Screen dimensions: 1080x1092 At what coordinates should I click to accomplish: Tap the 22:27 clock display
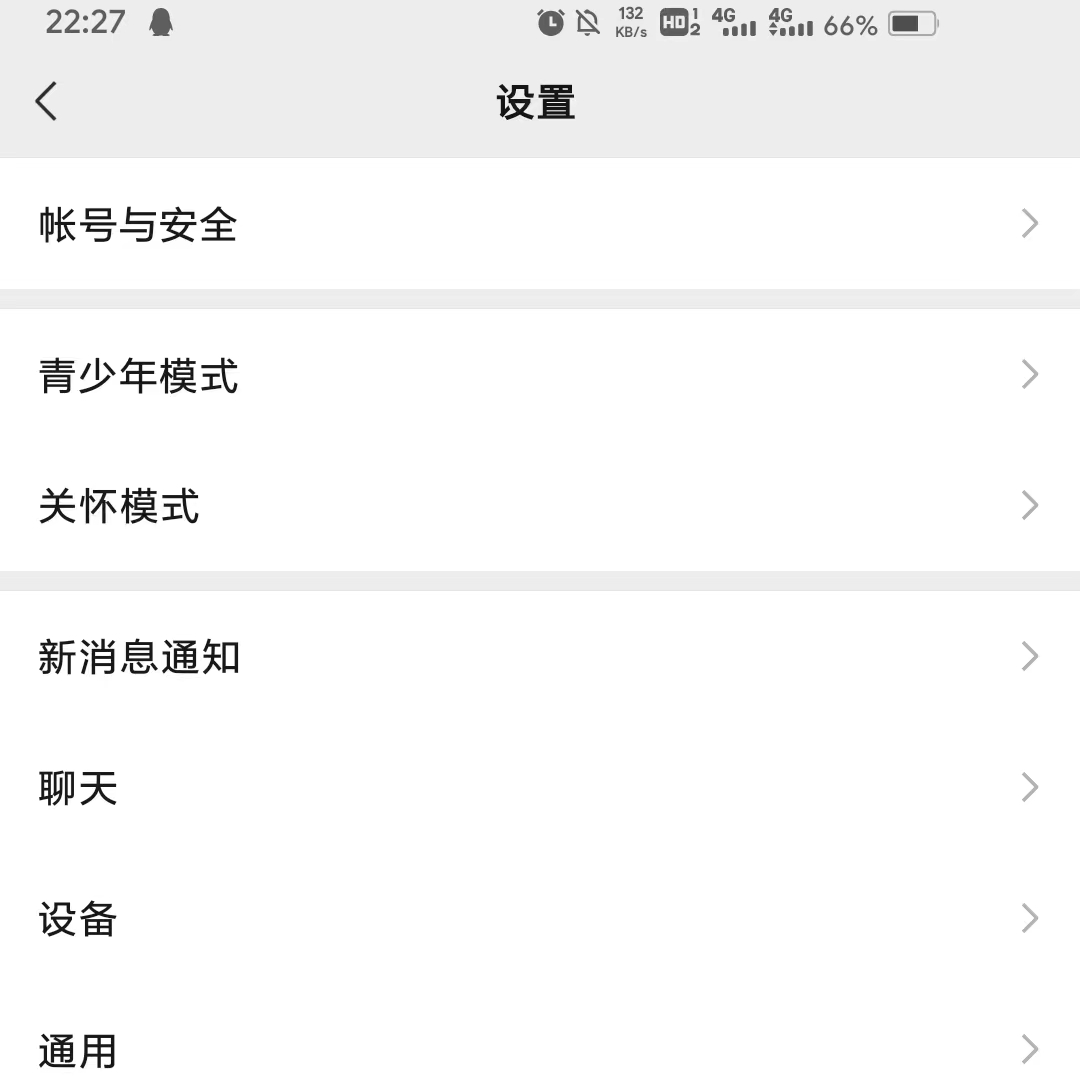[85, 22]
